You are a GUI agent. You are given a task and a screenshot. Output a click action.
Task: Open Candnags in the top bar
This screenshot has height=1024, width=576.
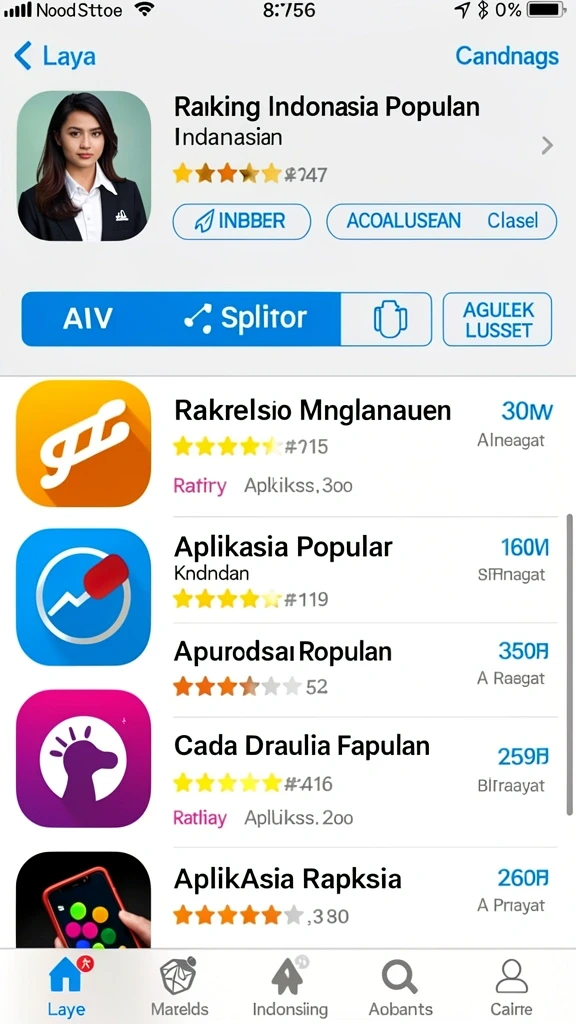(507, 56)
